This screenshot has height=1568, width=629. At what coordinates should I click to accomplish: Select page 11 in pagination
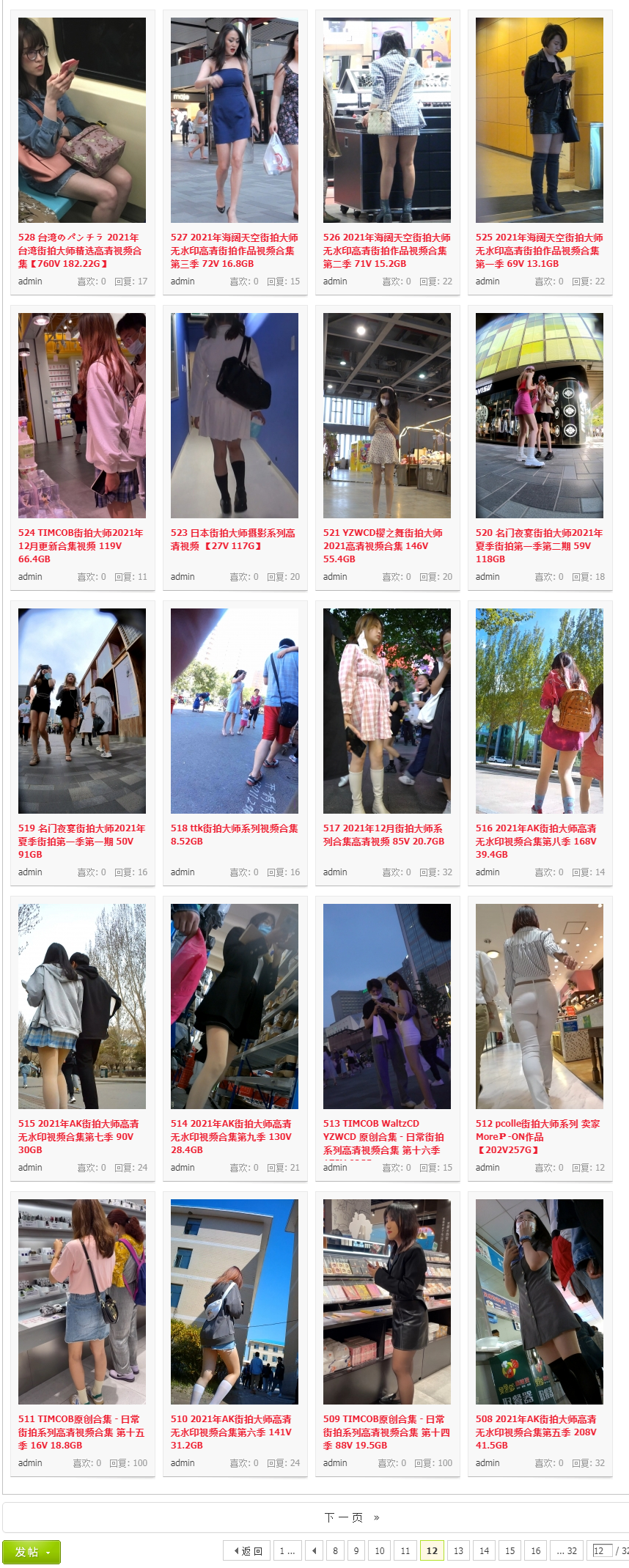[x=405, y=1550]
